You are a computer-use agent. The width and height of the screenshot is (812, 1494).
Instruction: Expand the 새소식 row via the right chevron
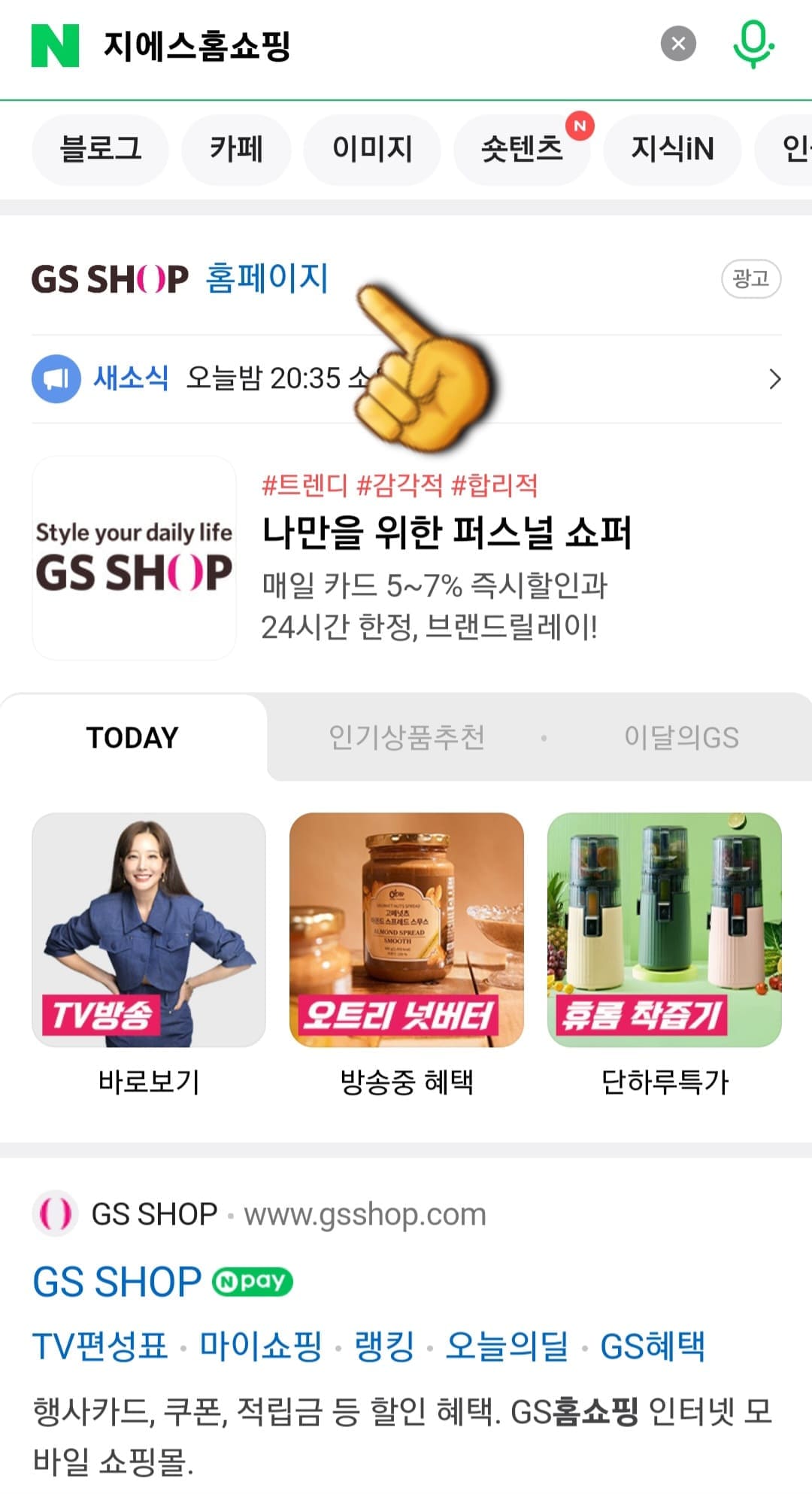tap(775, 379)
